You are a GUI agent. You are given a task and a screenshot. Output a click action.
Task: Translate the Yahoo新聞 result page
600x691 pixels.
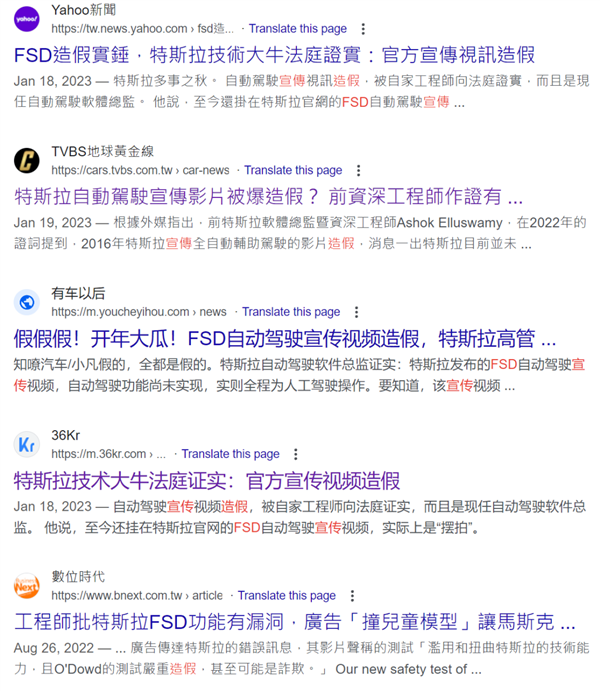point(298,29)
